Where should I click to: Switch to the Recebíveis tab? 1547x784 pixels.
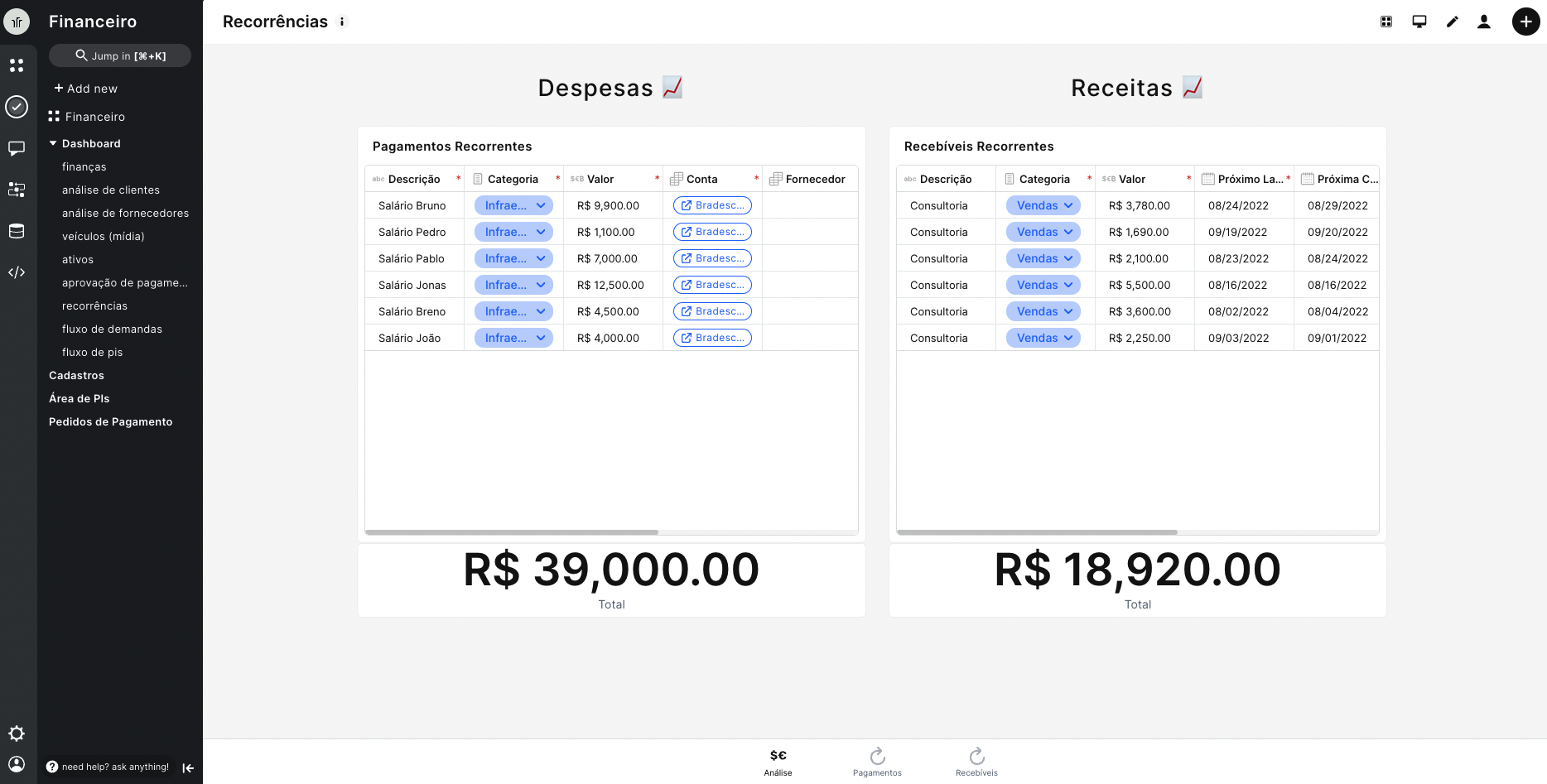976,761
